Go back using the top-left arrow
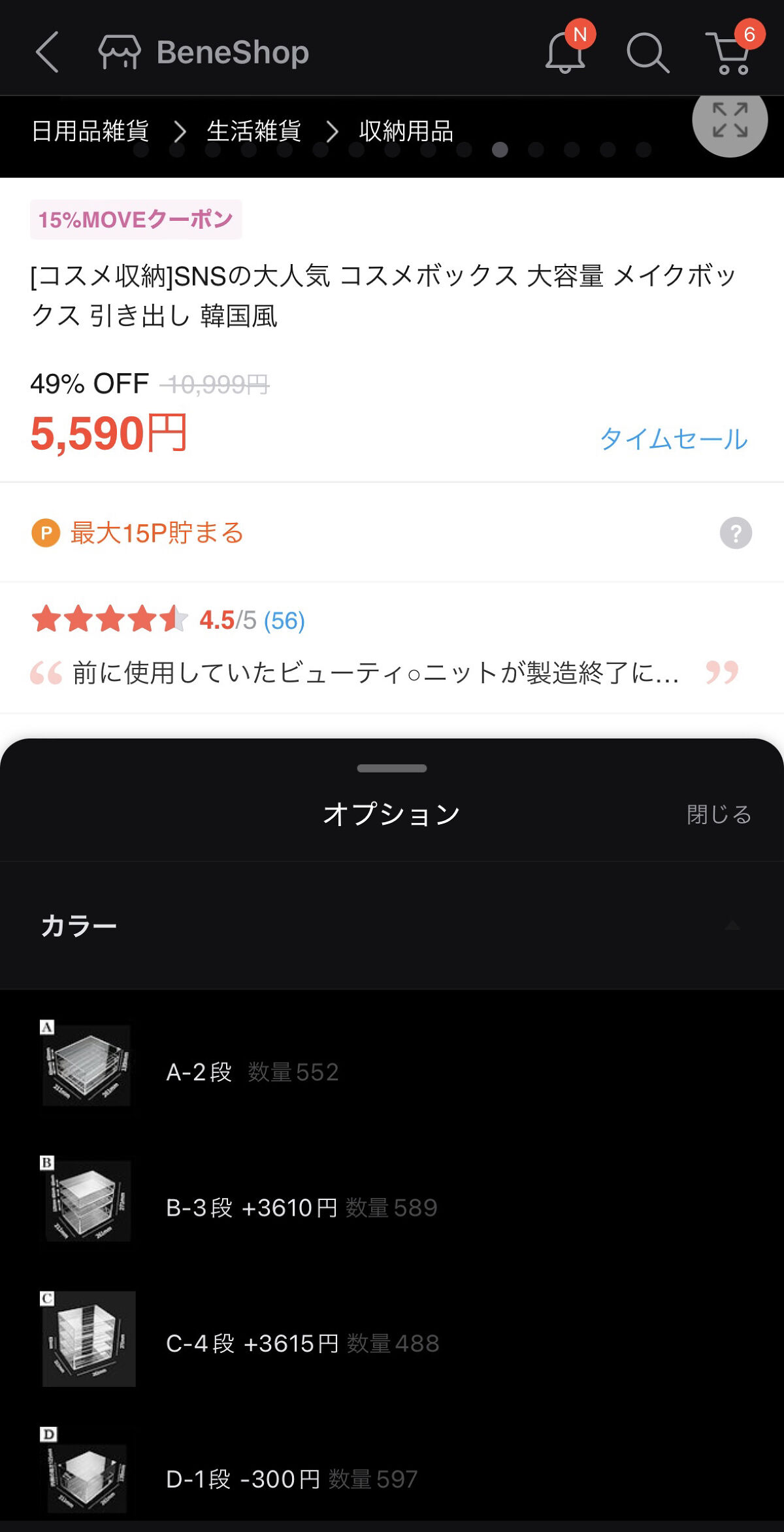Viewport: 784px width, 1532px height. pos(48,52)
